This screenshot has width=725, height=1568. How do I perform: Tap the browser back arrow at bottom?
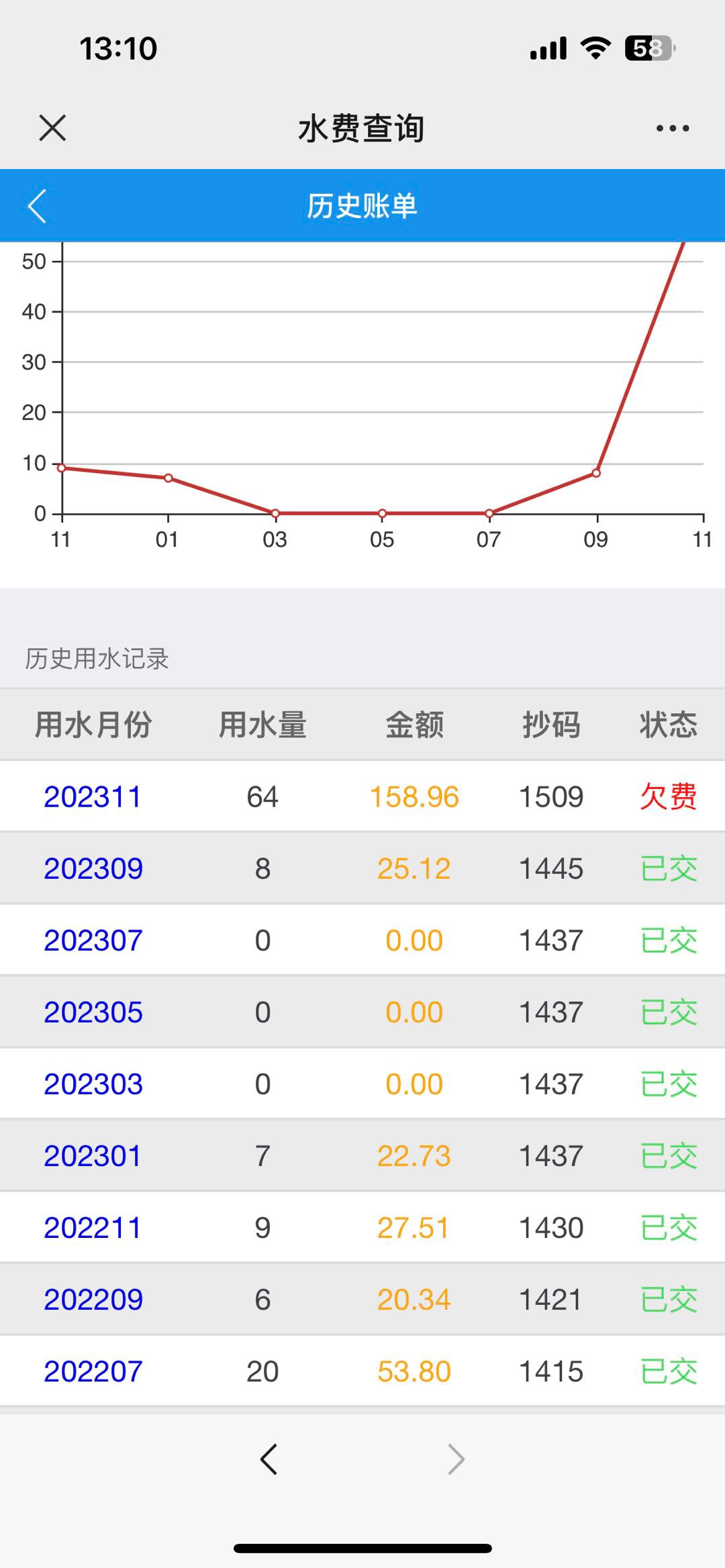pyautogui.click(x=269, y=1459)
